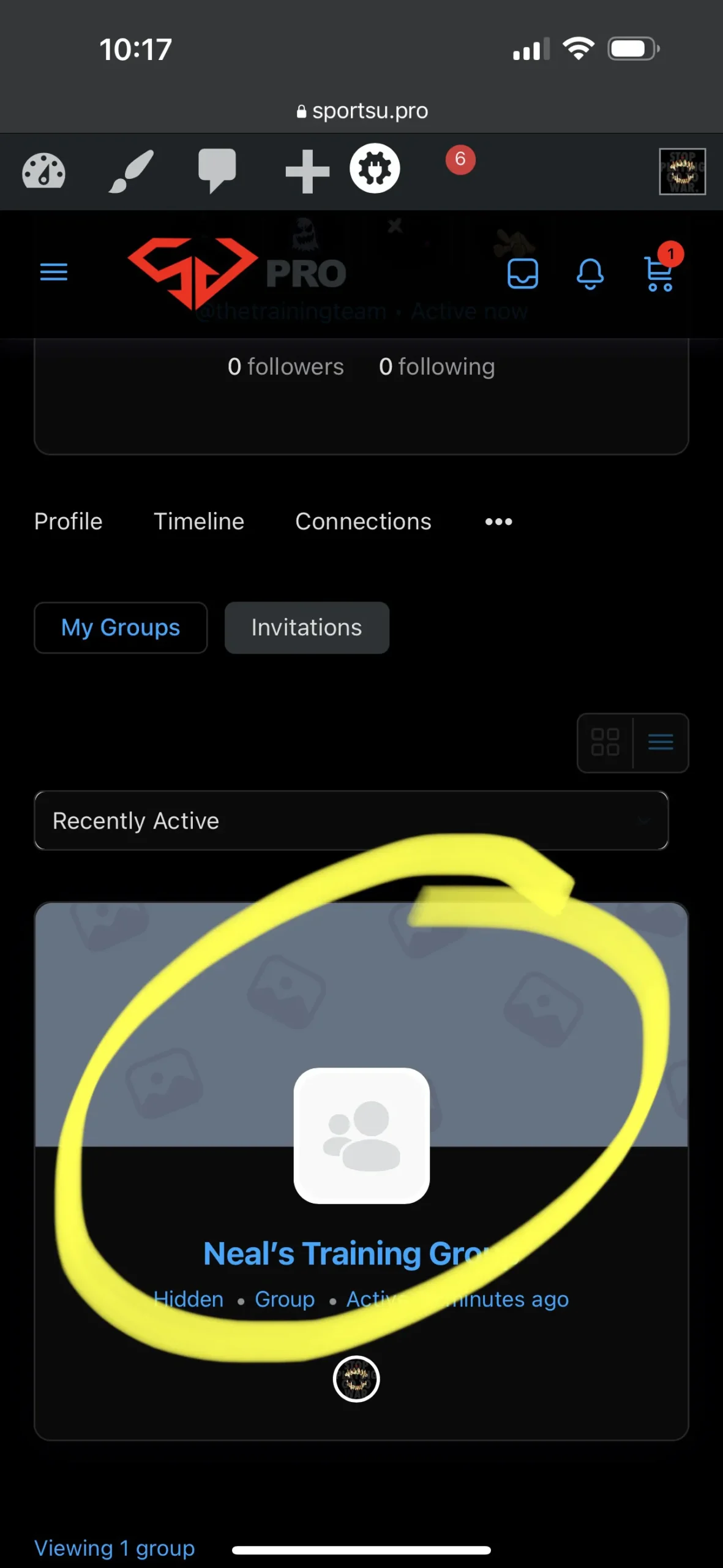Select the My Groups filter
Image resolution: width=723 pixels, height=1568 pixels.
tap(121, 628)
